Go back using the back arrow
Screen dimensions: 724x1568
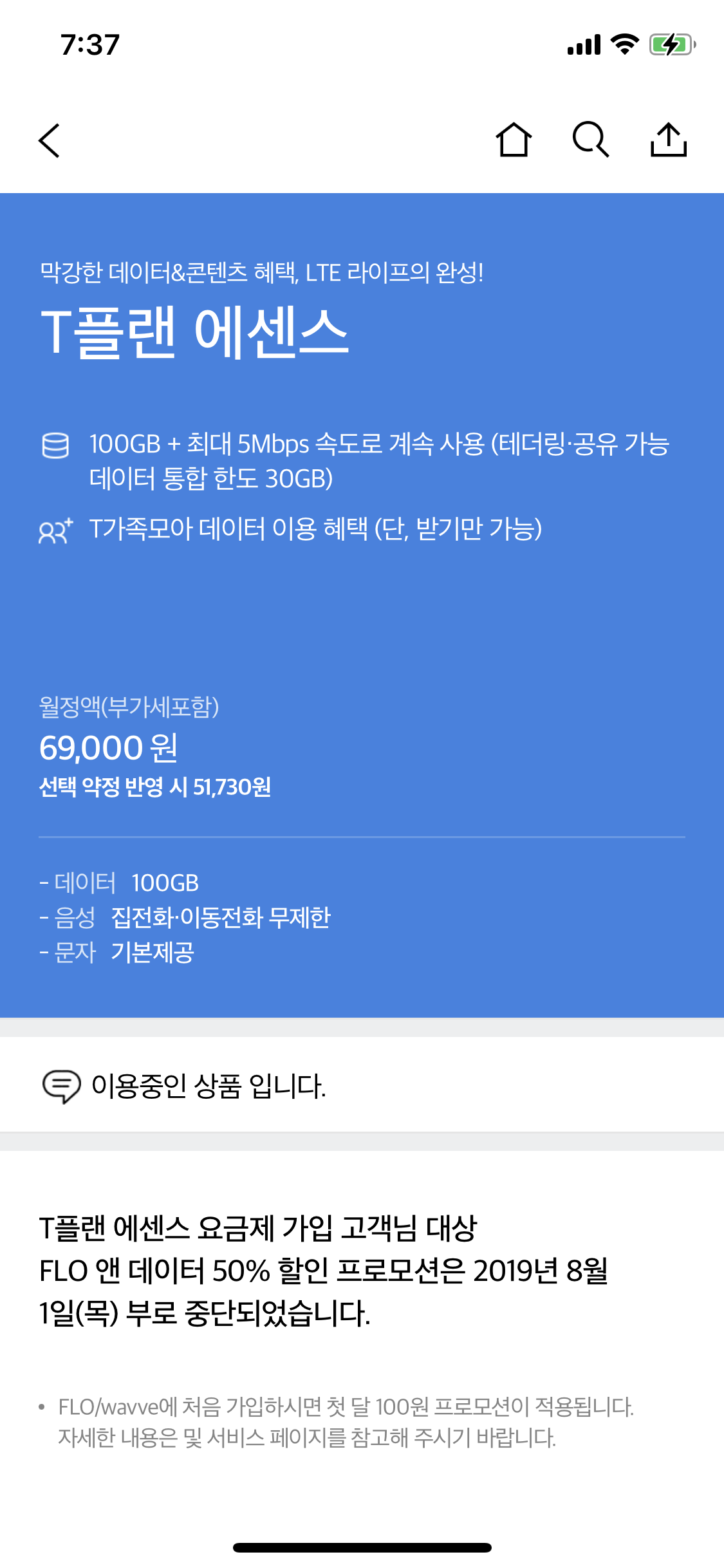[50, 140]
